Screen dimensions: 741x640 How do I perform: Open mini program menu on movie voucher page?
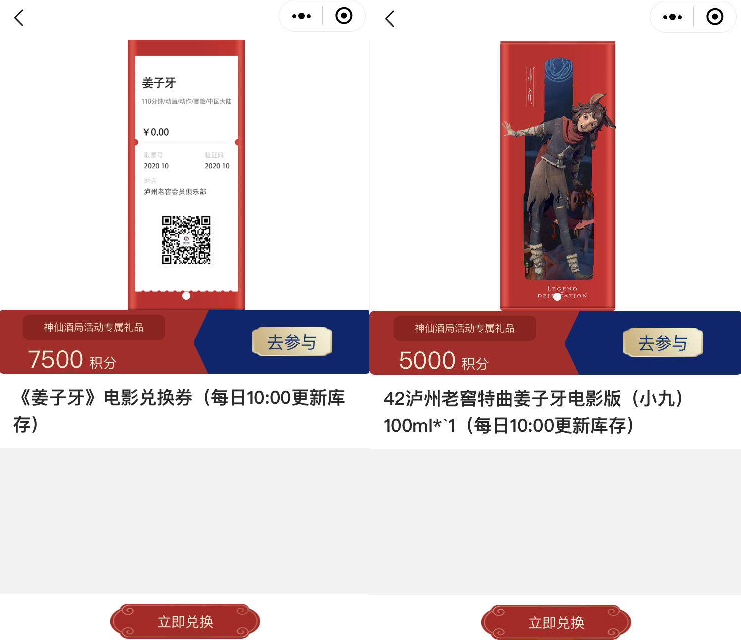(301, 16)
